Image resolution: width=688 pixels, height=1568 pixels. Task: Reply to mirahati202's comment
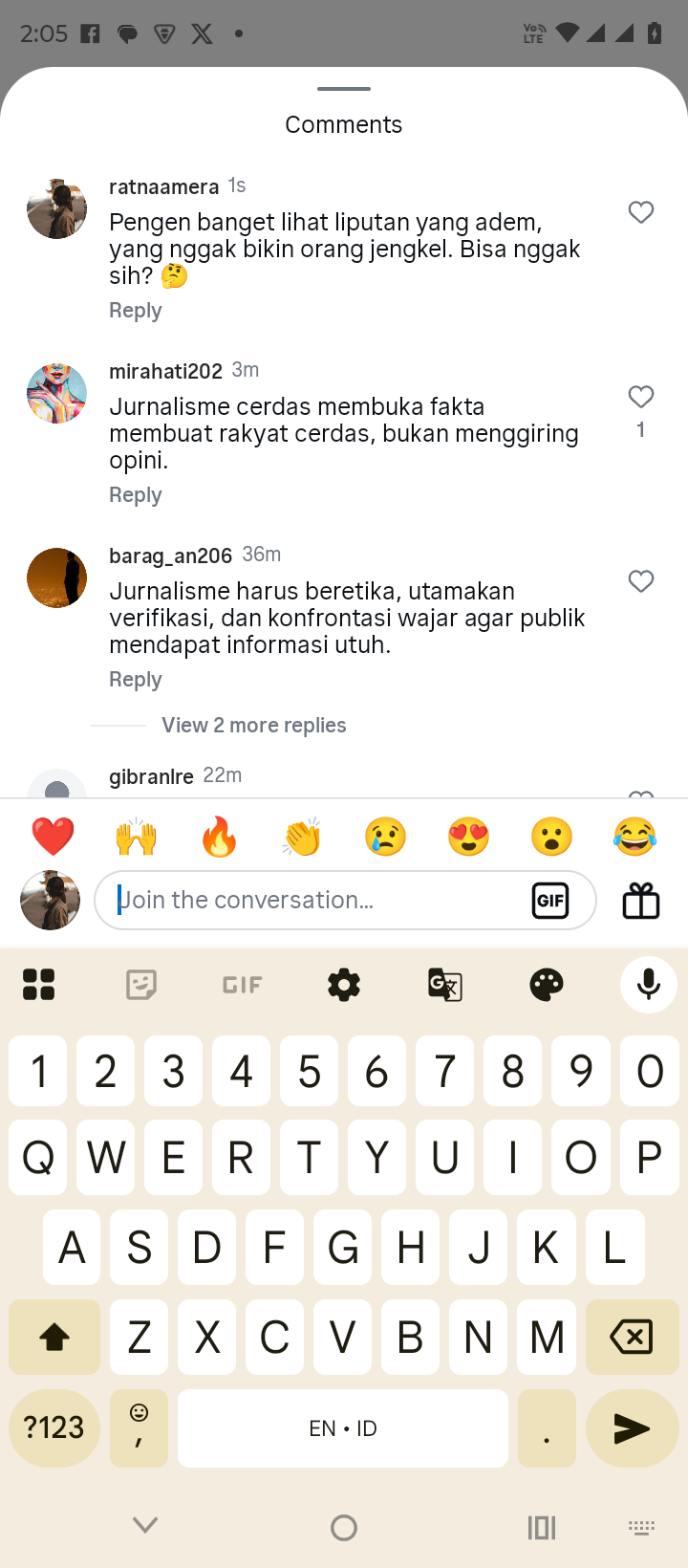coord(136,495)
